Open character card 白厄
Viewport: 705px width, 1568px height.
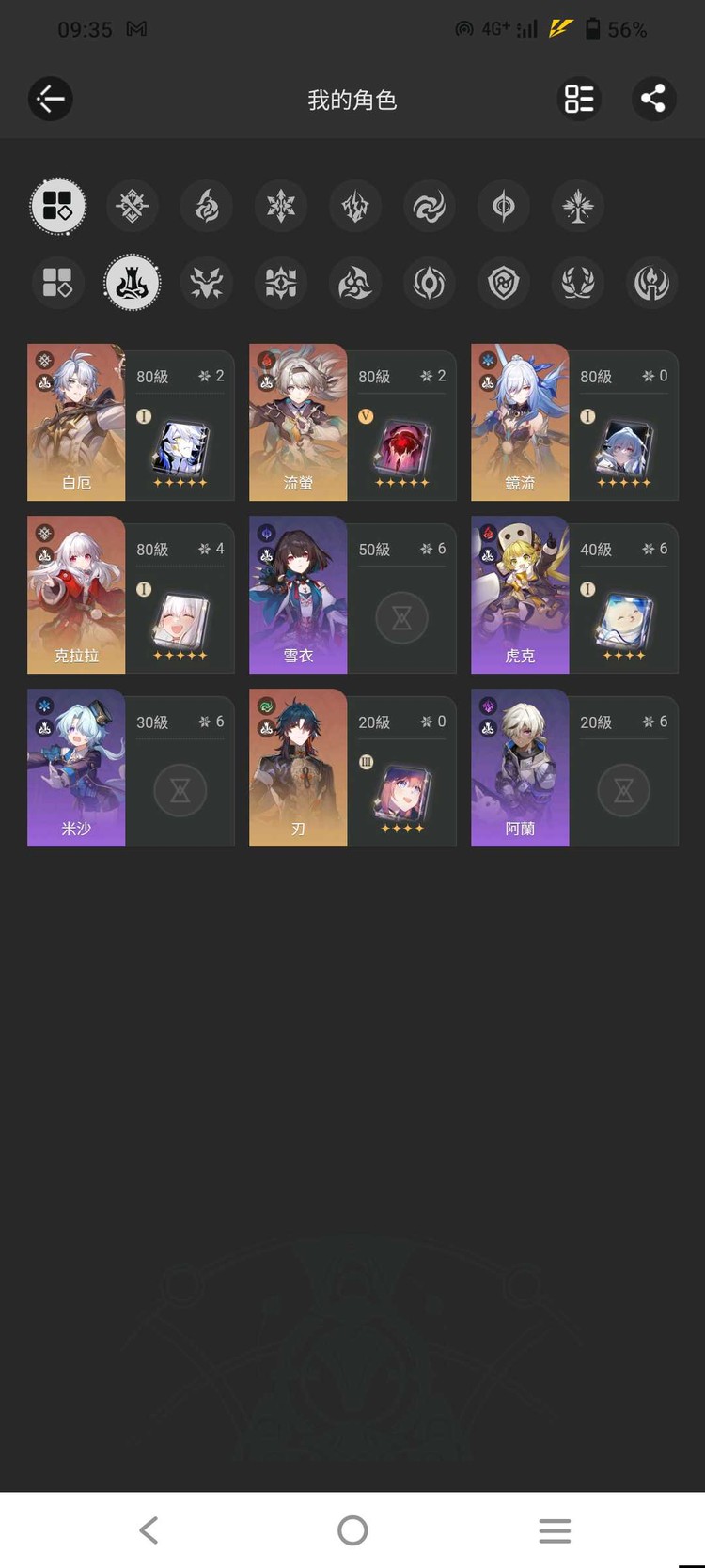coord(131,423)
